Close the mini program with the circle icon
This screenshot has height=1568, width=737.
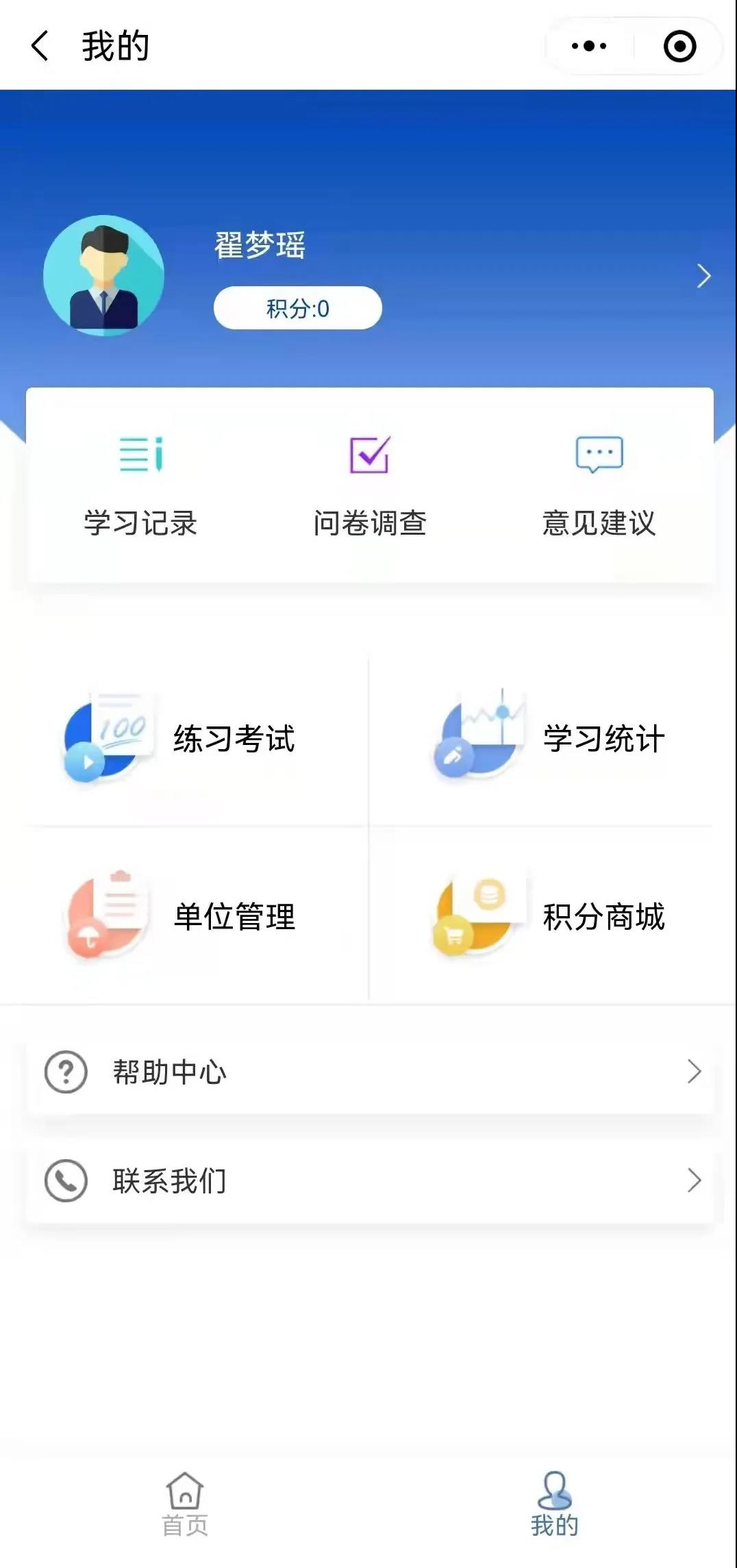679,46
